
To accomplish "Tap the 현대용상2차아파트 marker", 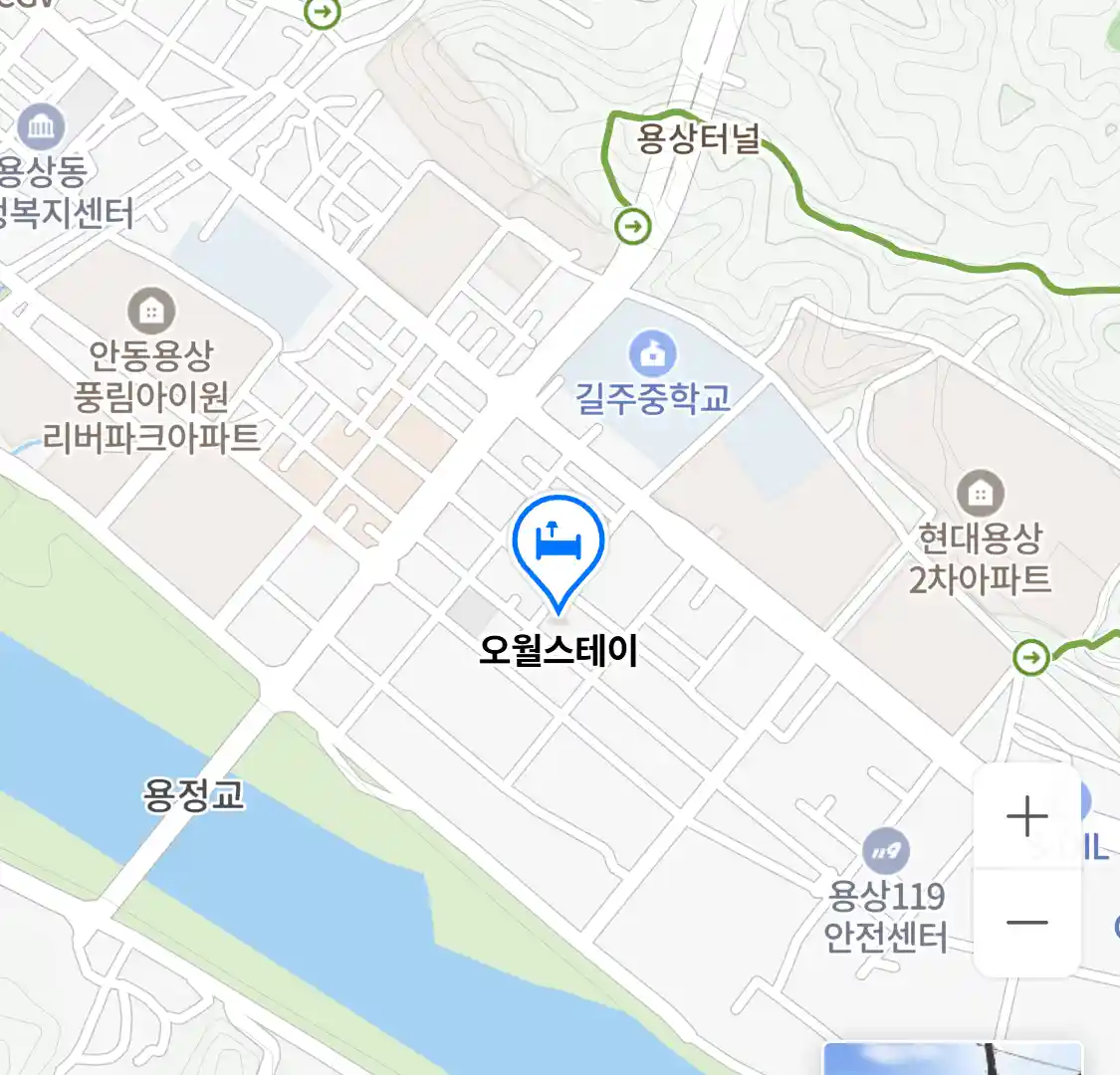I will tap(981, 494).
